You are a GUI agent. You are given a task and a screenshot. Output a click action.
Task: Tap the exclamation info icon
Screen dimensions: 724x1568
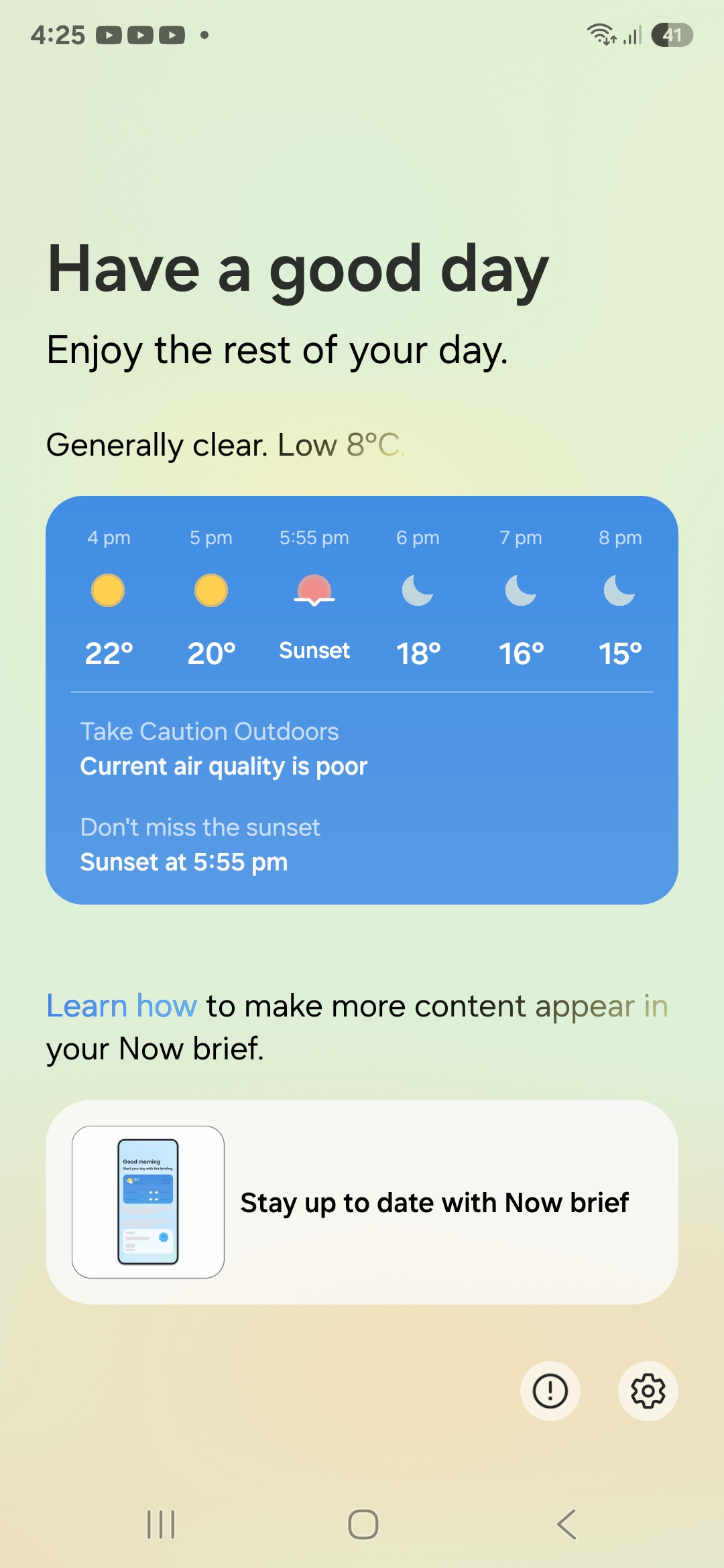click(550, 1391)
